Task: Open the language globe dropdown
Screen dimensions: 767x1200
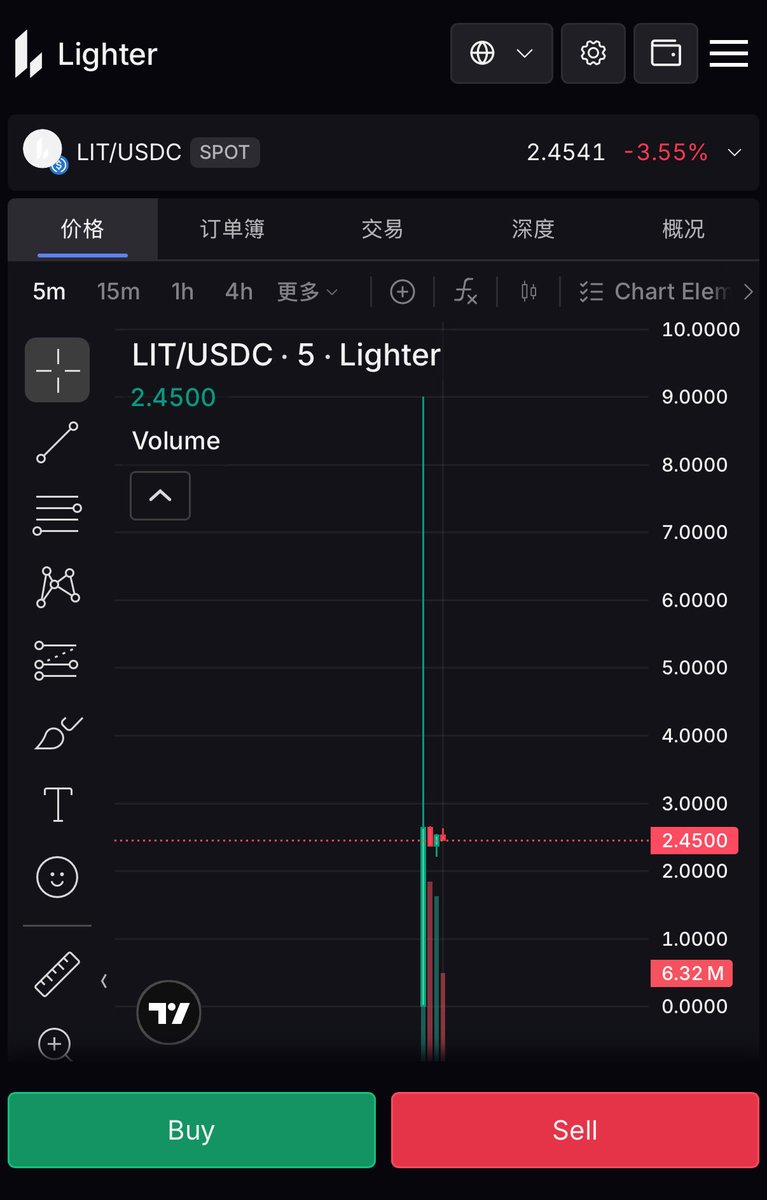Action: click(501, 53)
